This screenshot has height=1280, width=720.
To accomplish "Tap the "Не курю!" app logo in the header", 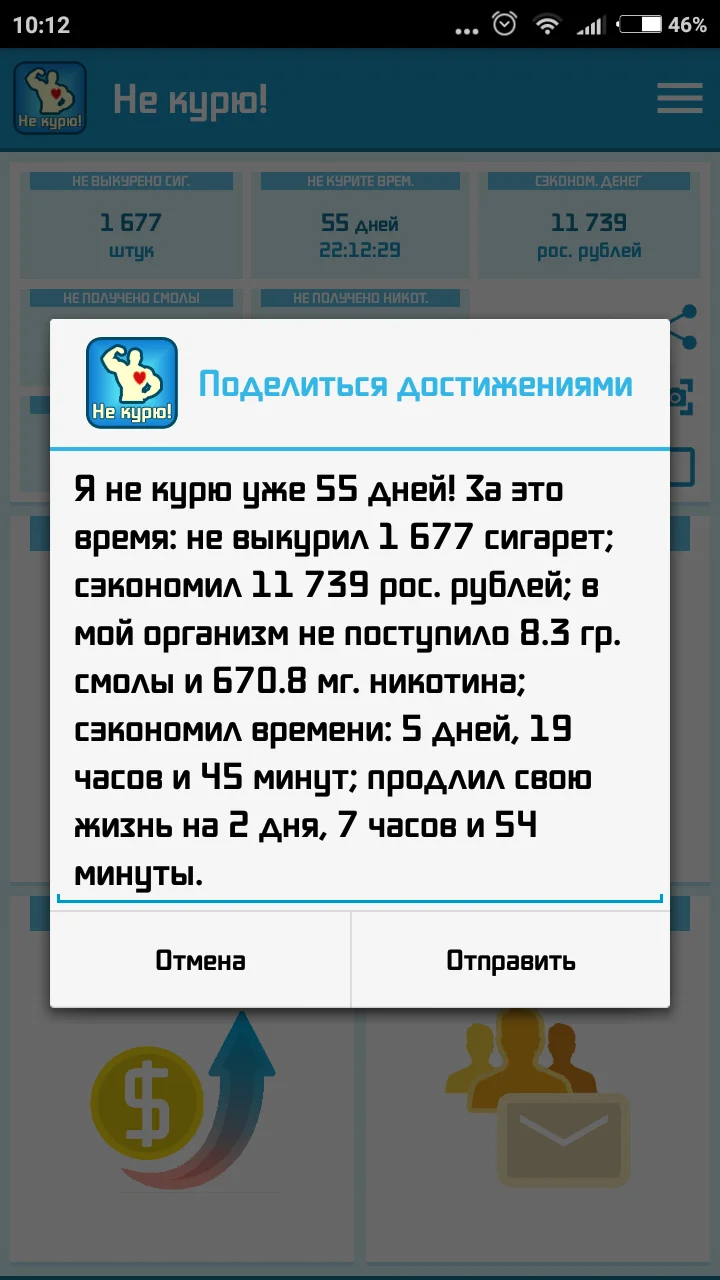I will coord(49,98).
